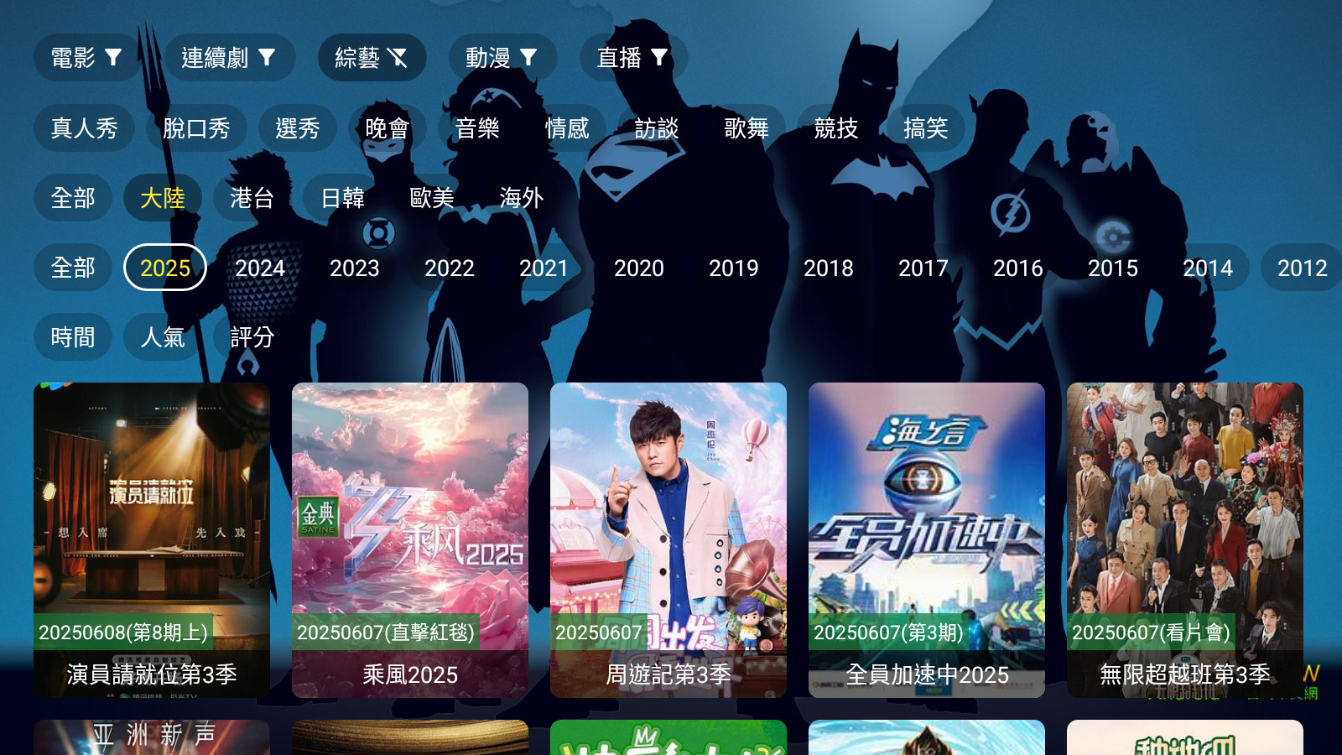Filter shows by 音樂 genre
The height and width of the screenshot is (755, 1342).
(x=477, y=128)
